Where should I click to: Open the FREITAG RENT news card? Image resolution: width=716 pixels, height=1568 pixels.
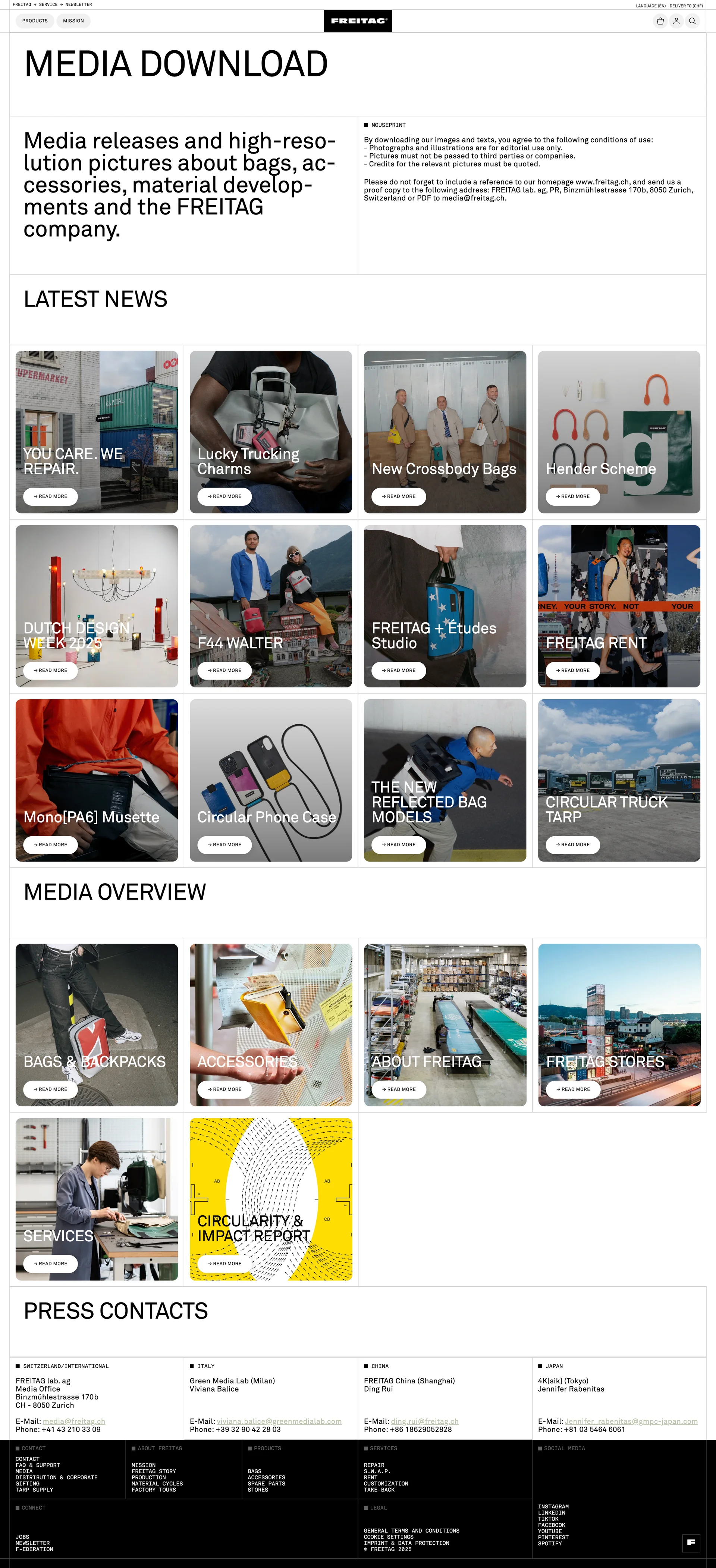click(619, 606)
